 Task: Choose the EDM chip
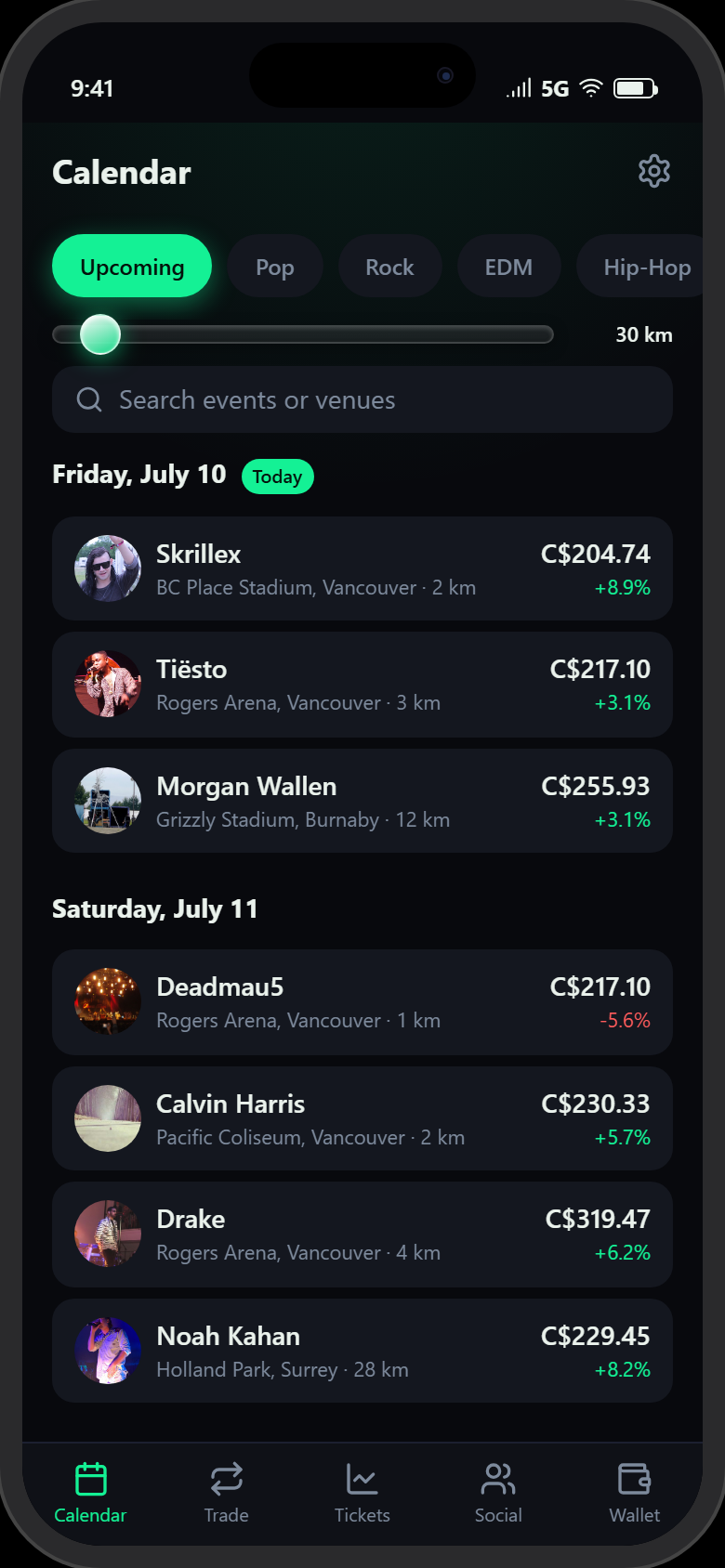coord(508,266)
